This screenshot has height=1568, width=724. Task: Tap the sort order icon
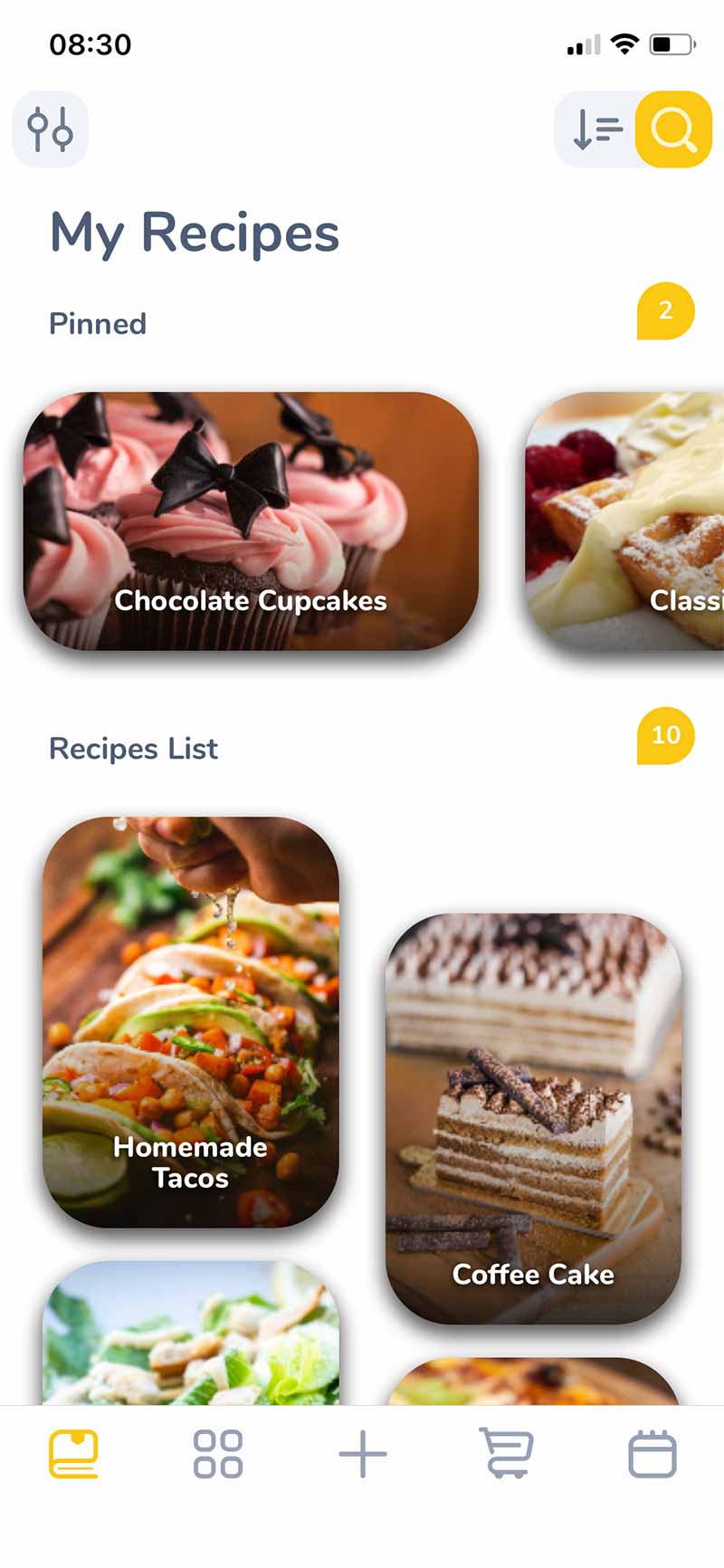[597, 129]
